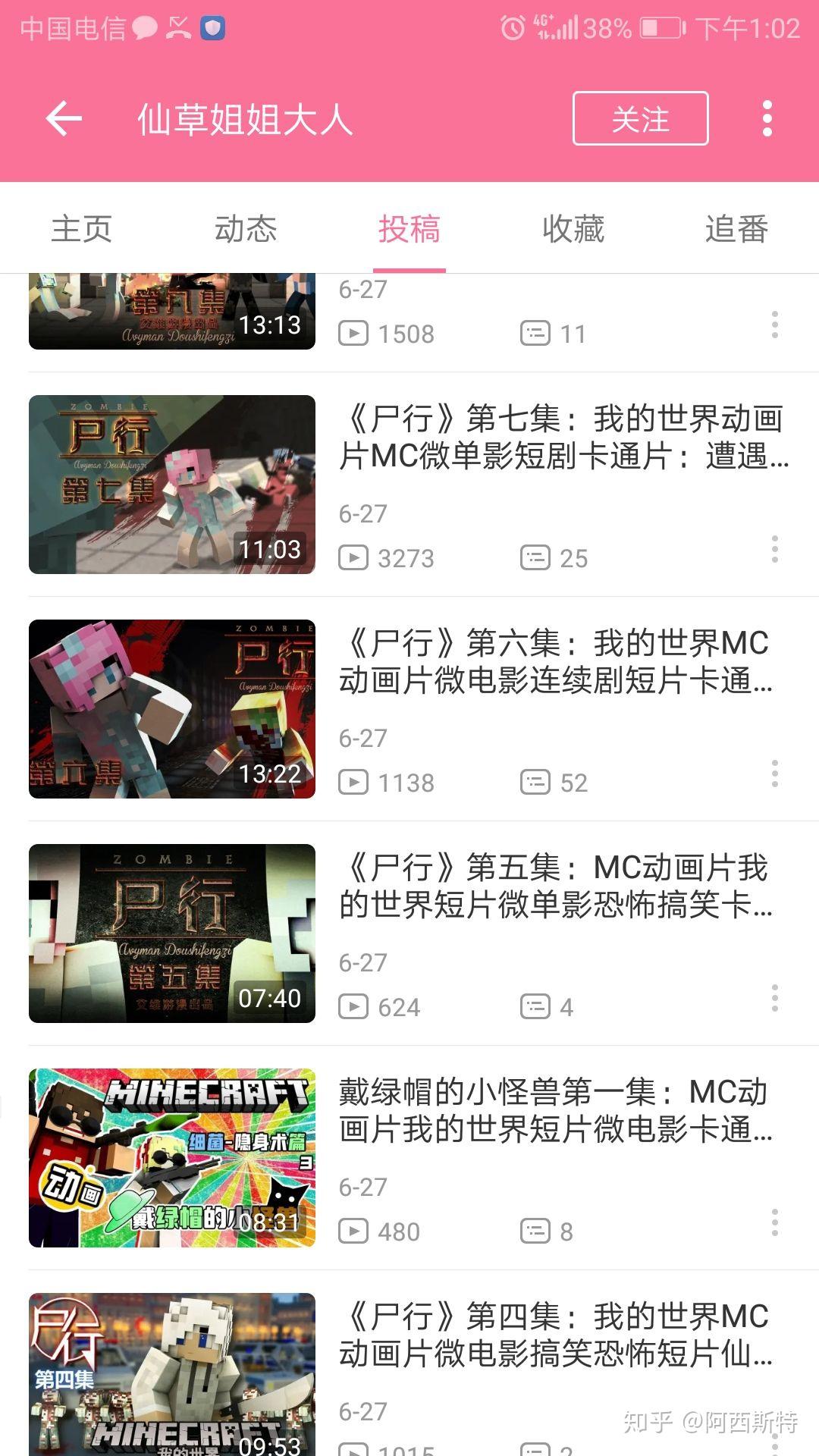Play the video with 13:13 duration
The image size is (819, 1456).
pos(172,312)
